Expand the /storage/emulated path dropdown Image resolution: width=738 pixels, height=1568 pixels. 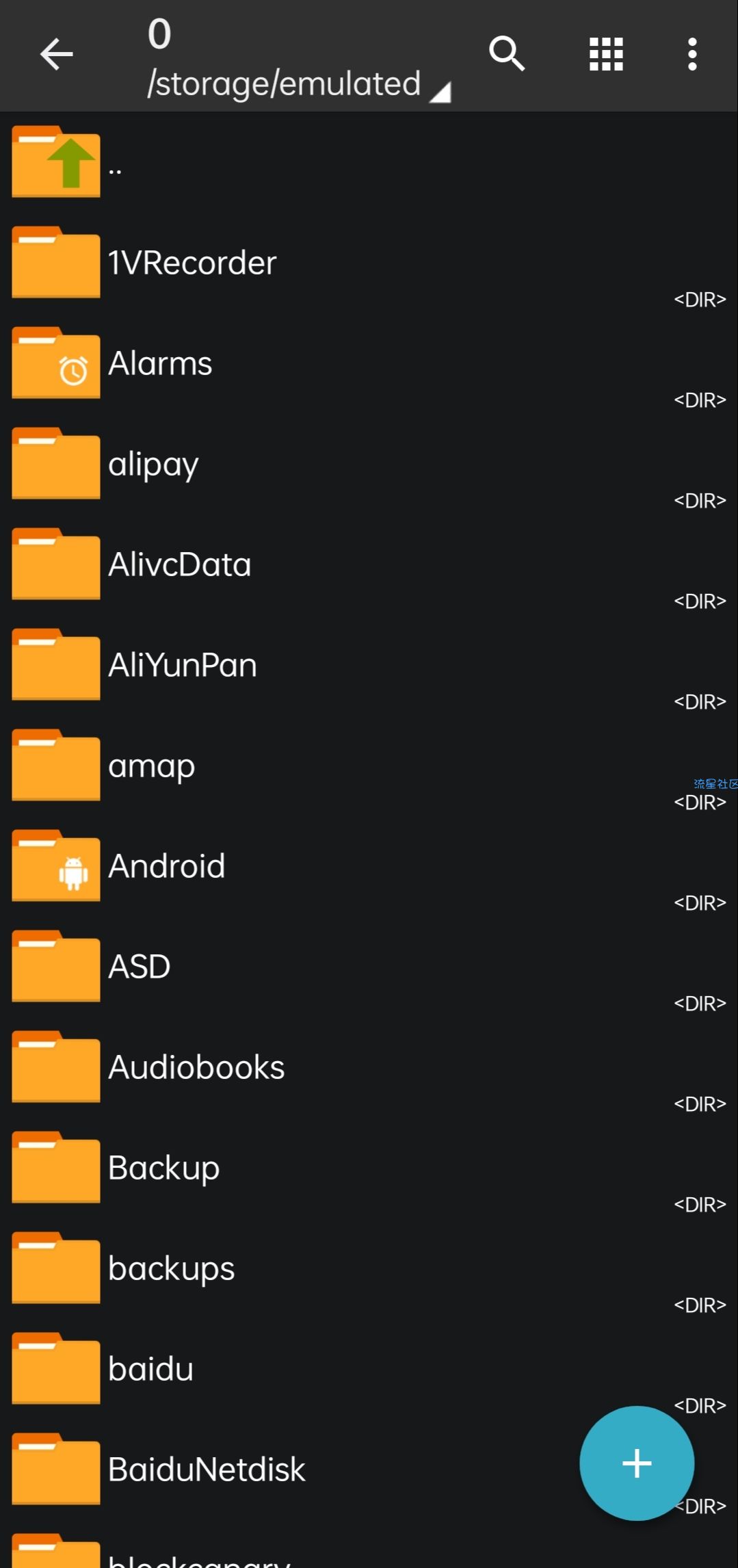click(298, 85)
